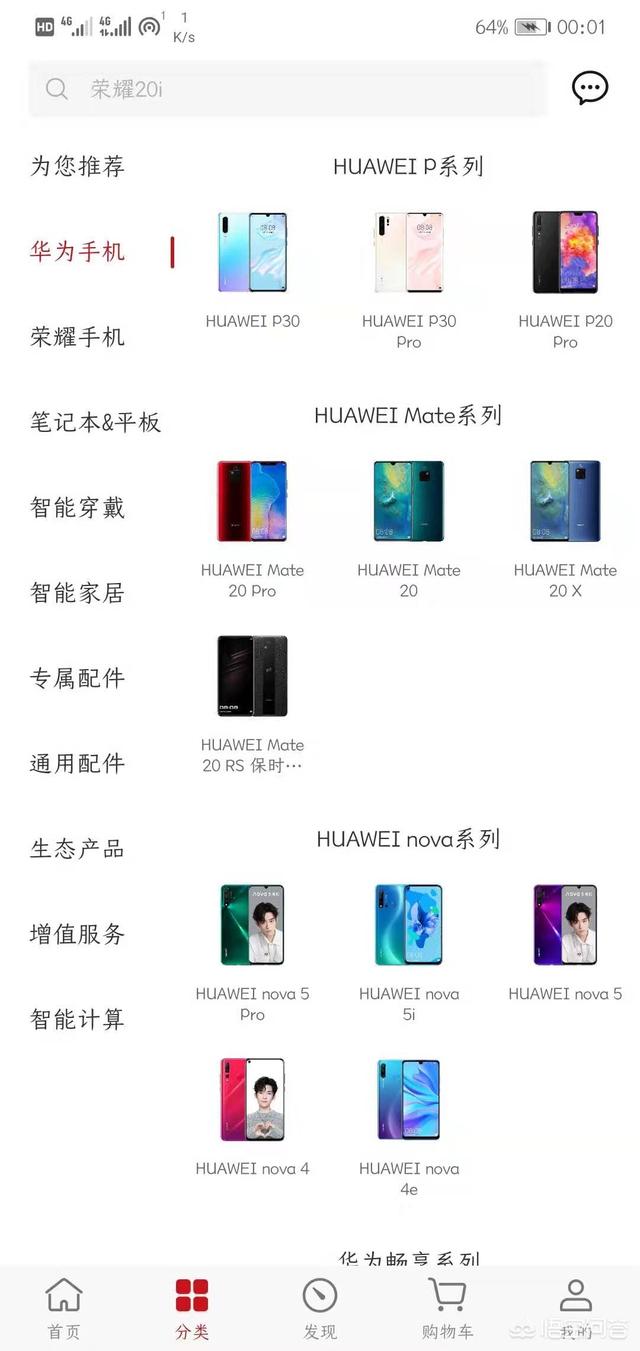Open the messages chat bubble icon
The height and width of the screenshot is (1351, 640).
pos(590,88)
